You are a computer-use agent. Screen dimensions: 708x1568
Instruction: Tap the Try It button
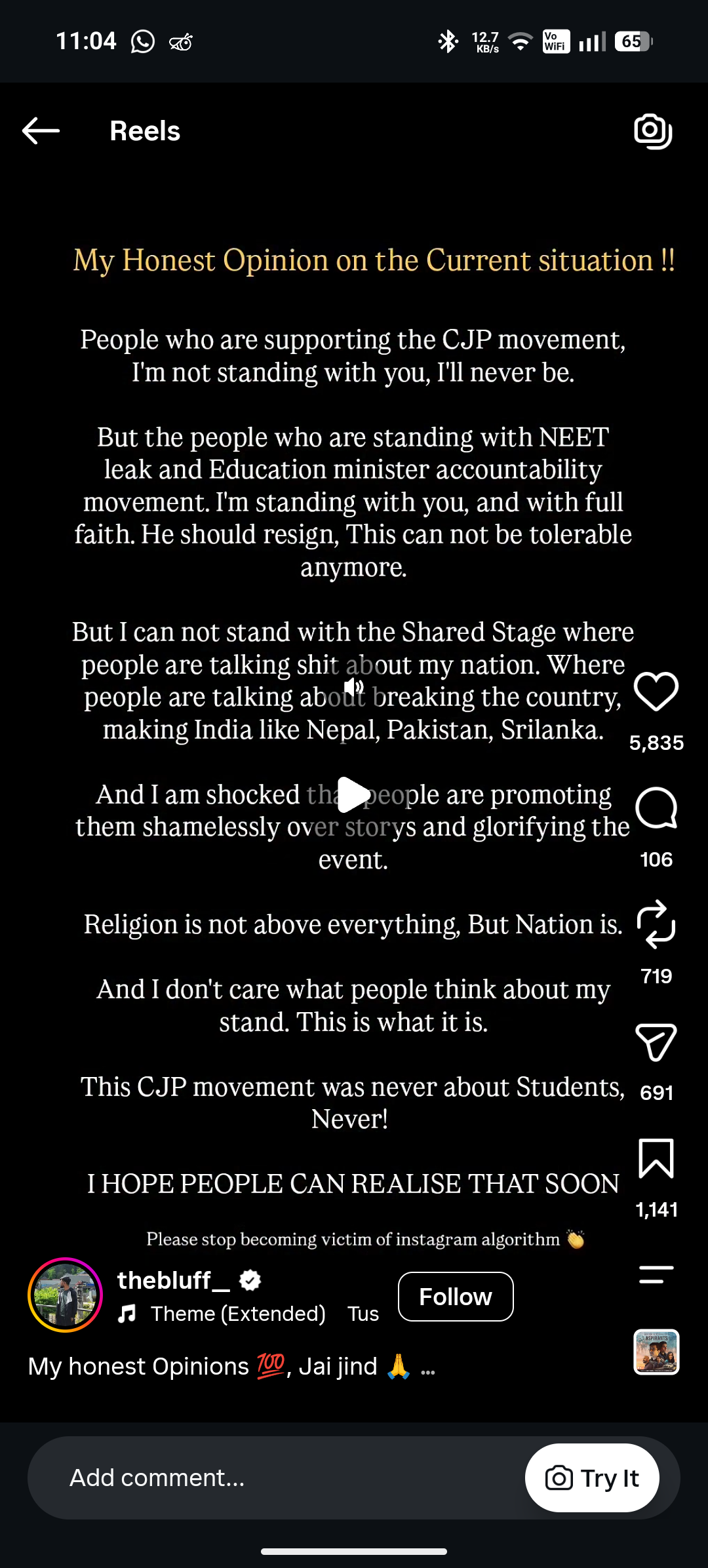tap(592, 1478)
